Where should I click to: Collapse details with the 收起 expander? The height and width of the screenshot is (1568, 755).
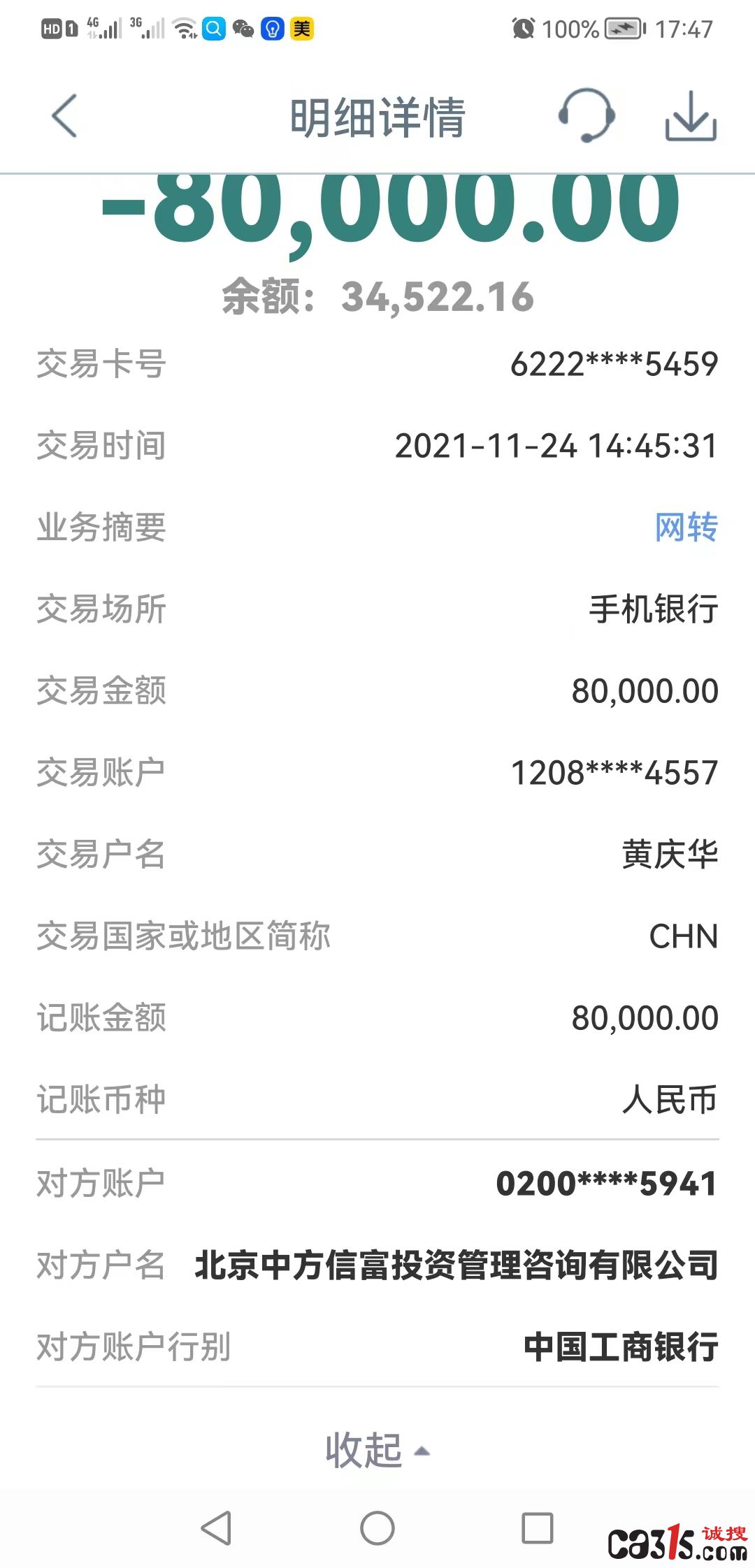377,1451
